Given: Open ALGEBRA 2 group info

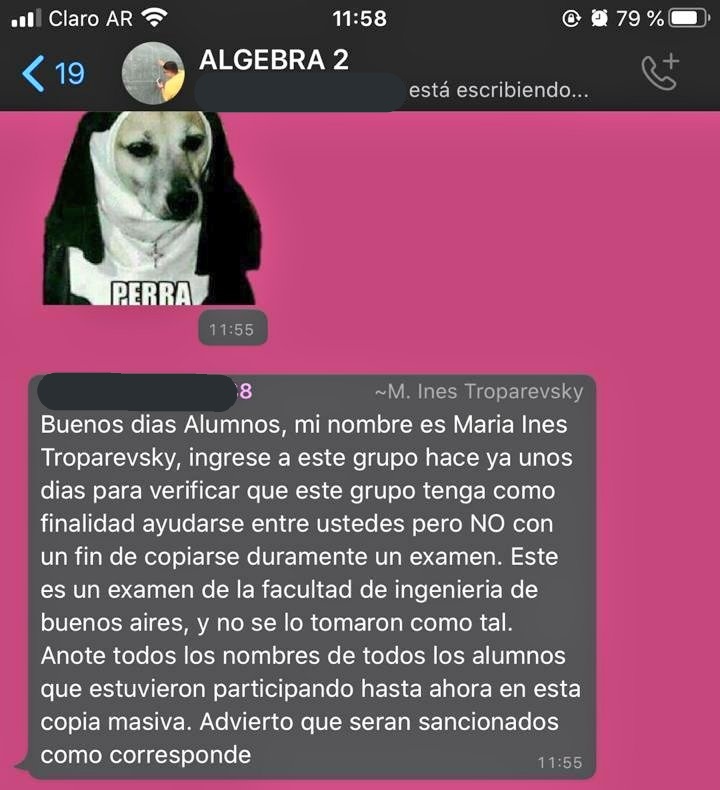Looking at the screenshot, I should pyautogui.click(x=275, y=60).
